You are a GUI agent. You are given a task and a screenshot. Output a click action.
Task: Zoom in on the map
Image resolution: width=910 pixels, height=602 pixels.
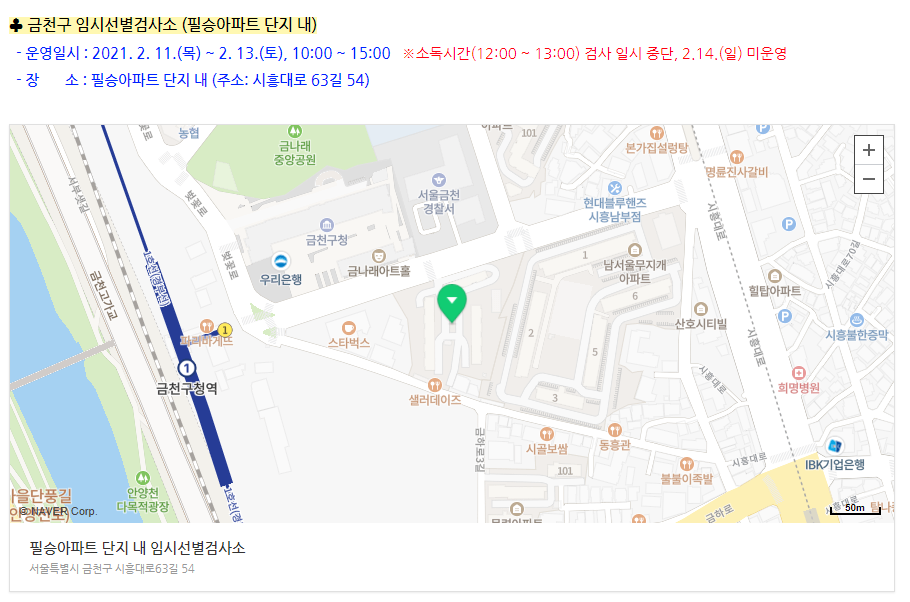pos(869,150)
